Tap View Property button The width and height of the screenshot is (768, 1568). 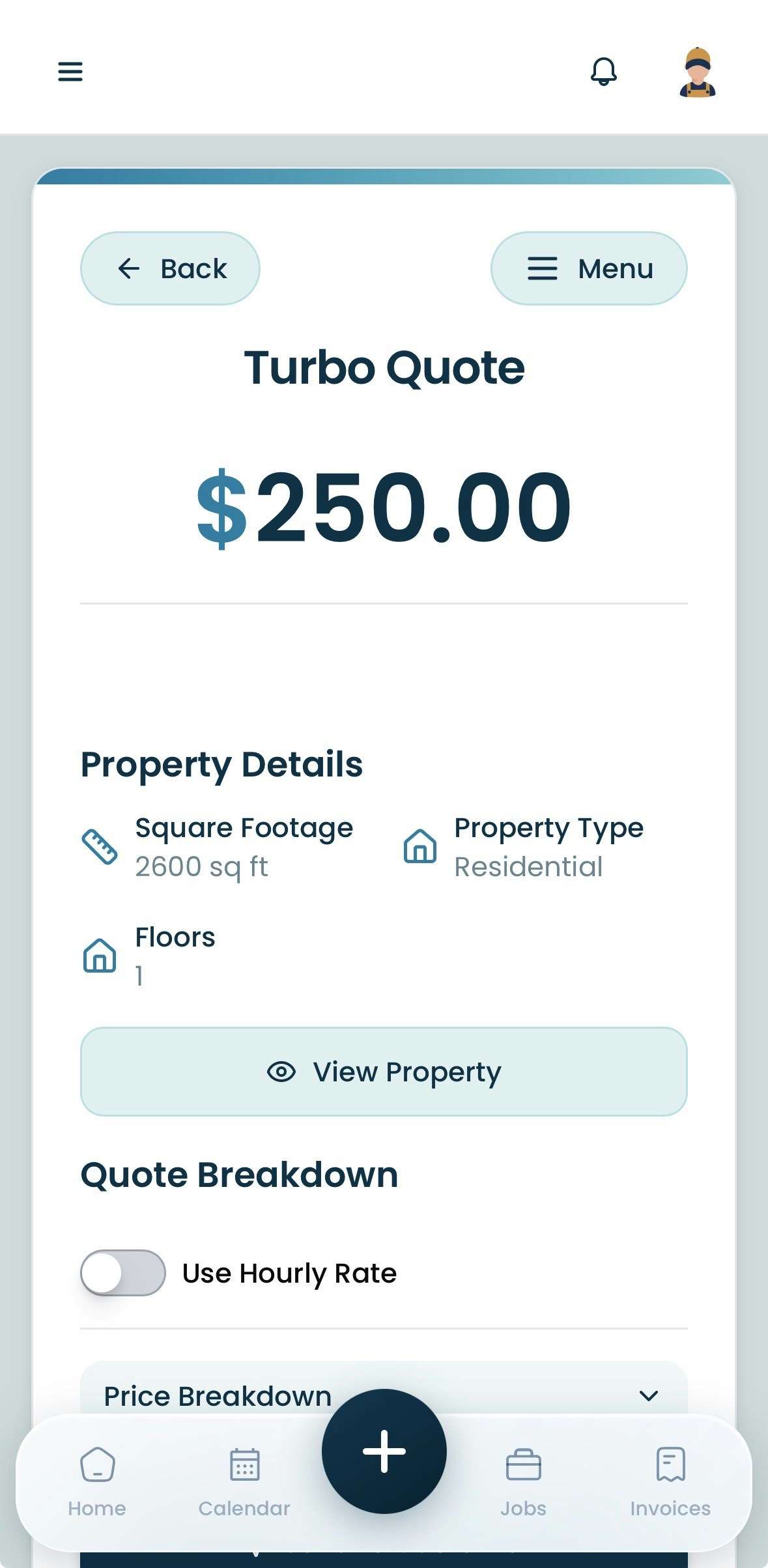[384, 1072]
